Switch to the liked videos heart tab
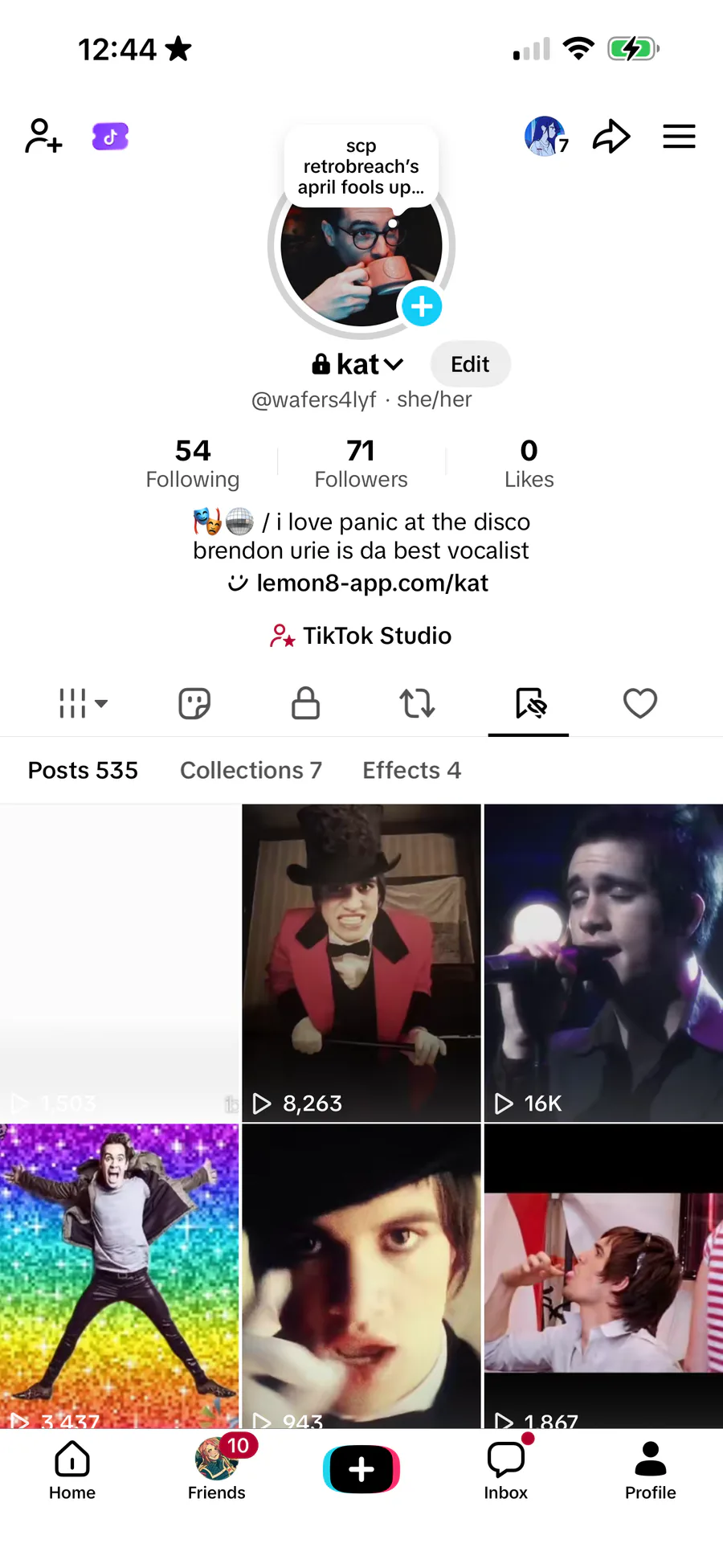The image size is (723, 1568). click(640, 703)
